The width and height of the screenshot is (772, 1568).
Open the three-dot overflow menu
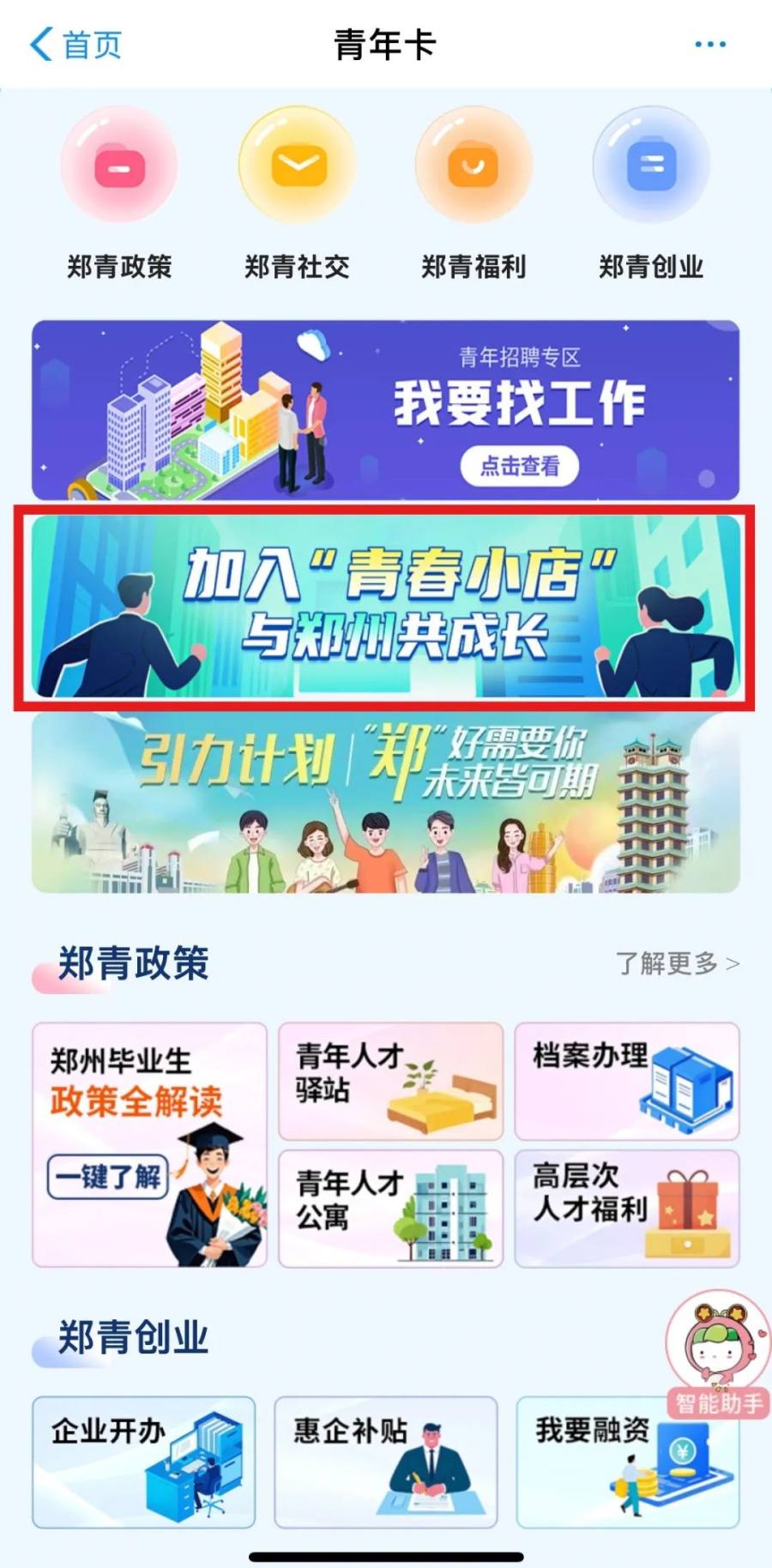click(710, 45)
